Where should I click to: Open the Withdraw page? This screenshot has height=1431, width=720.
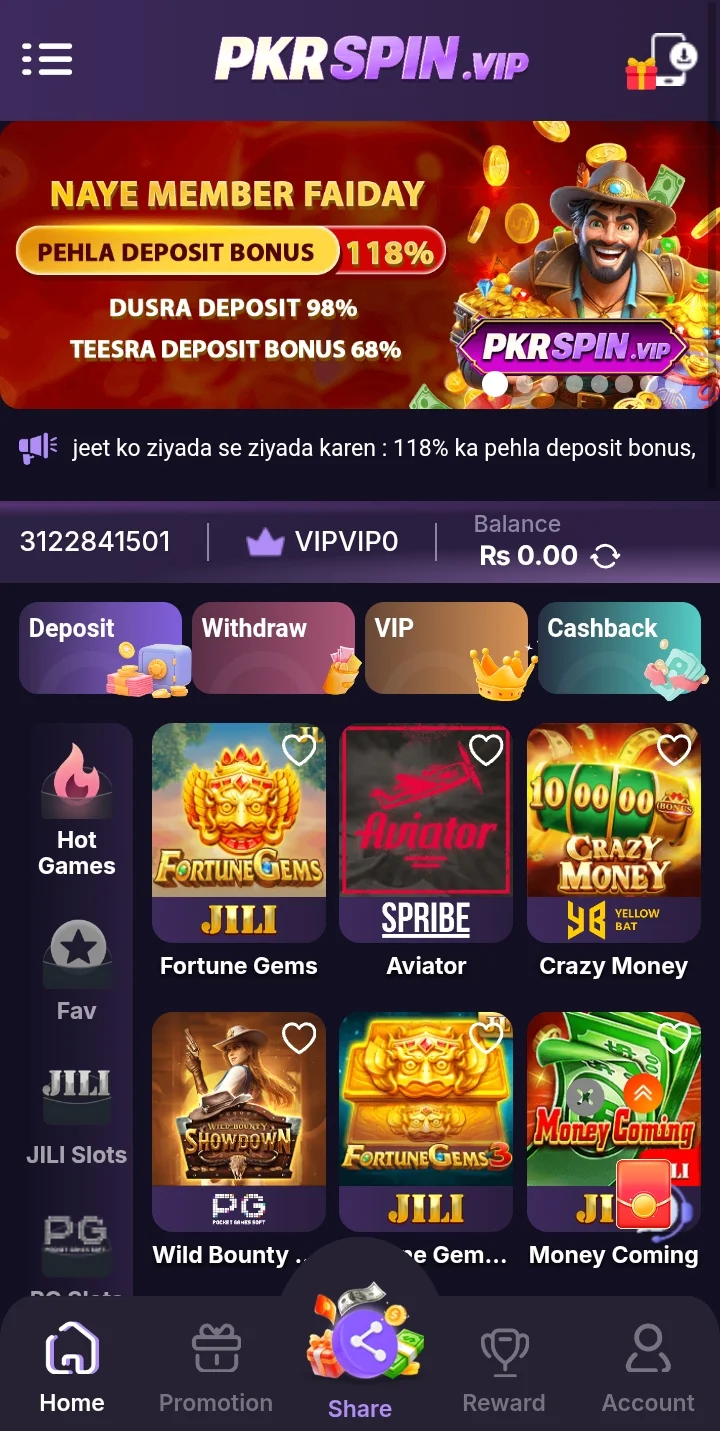coord(273,648)
